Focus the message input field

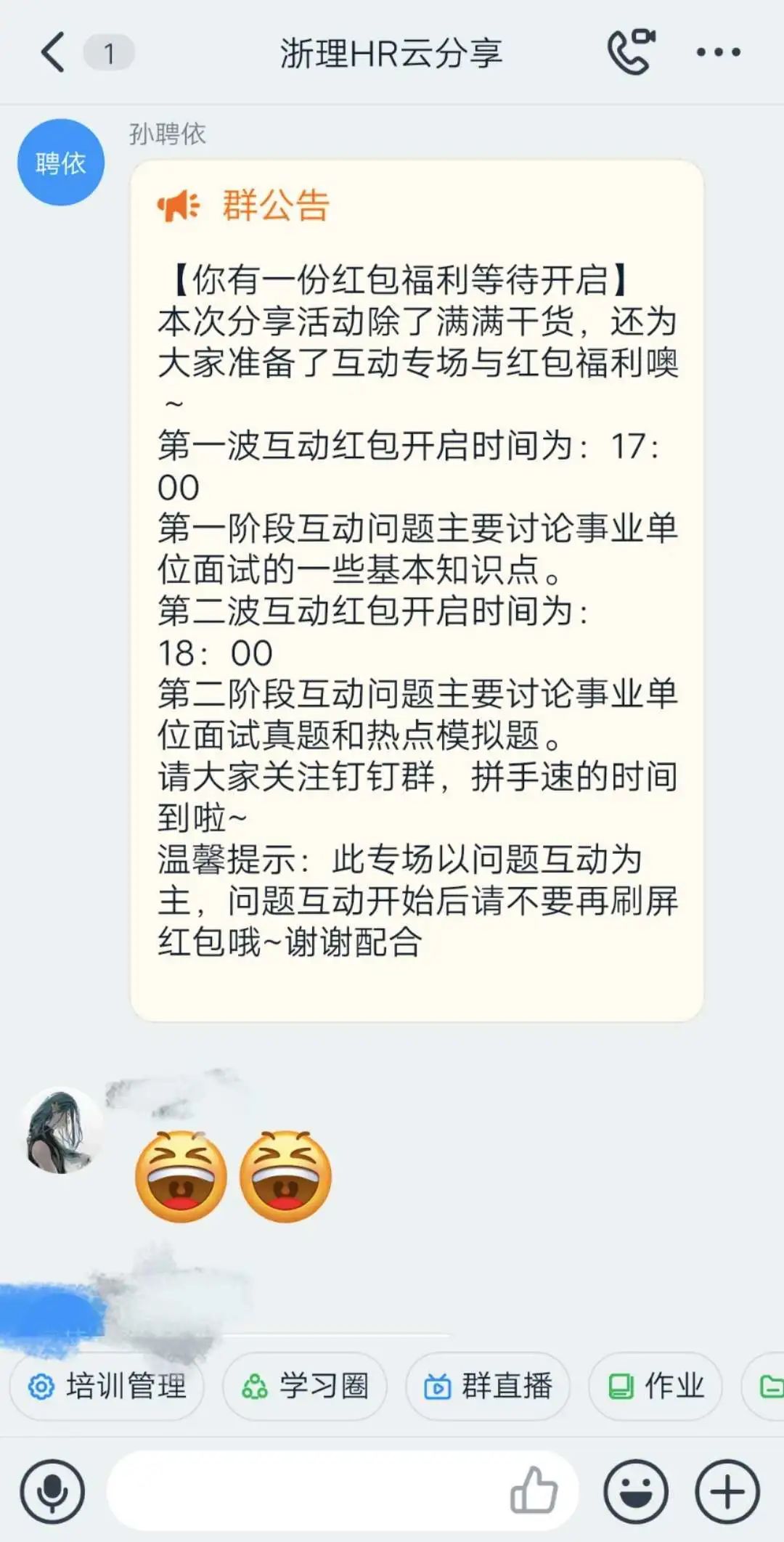[305, 1491]
